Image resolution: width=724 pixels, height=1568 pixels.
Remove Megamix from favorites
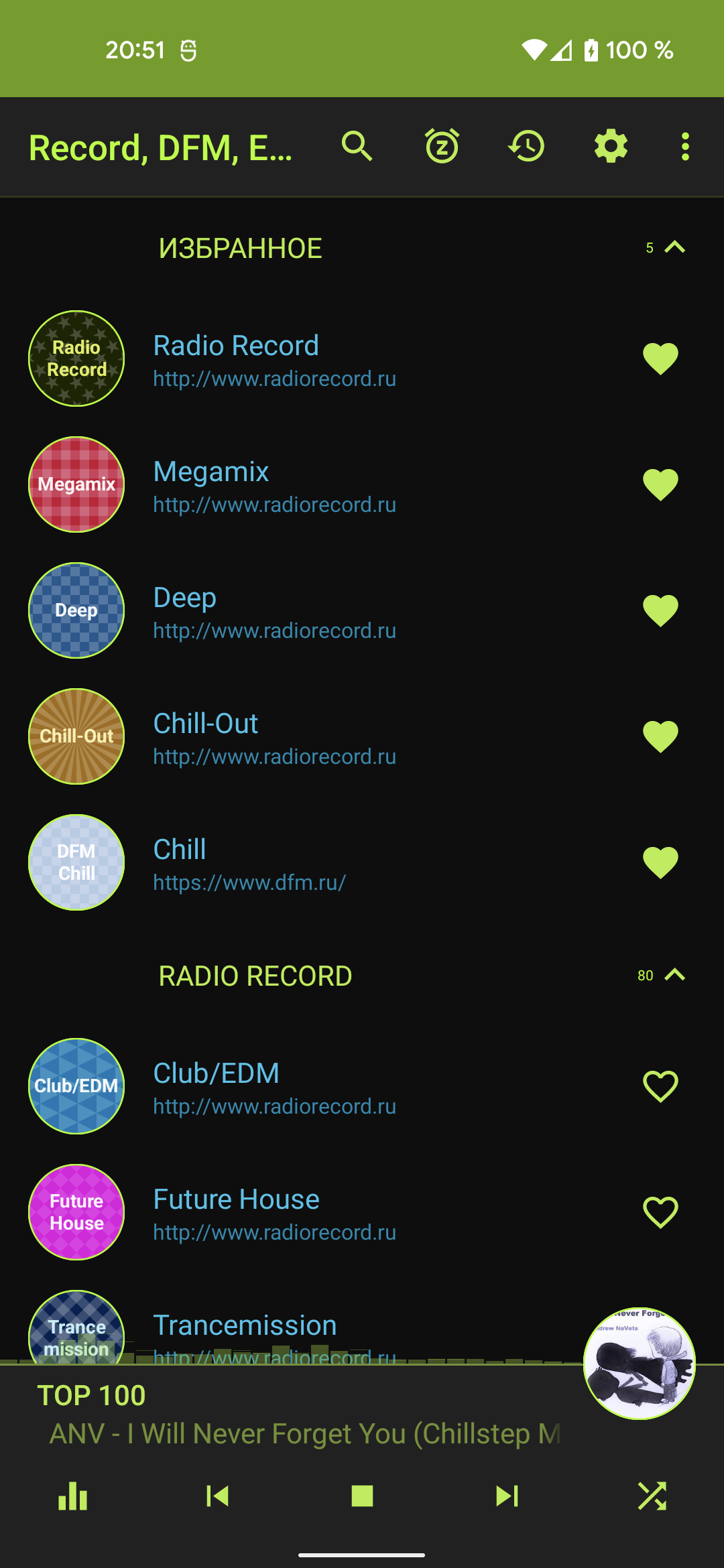click(x=660, y=484)
